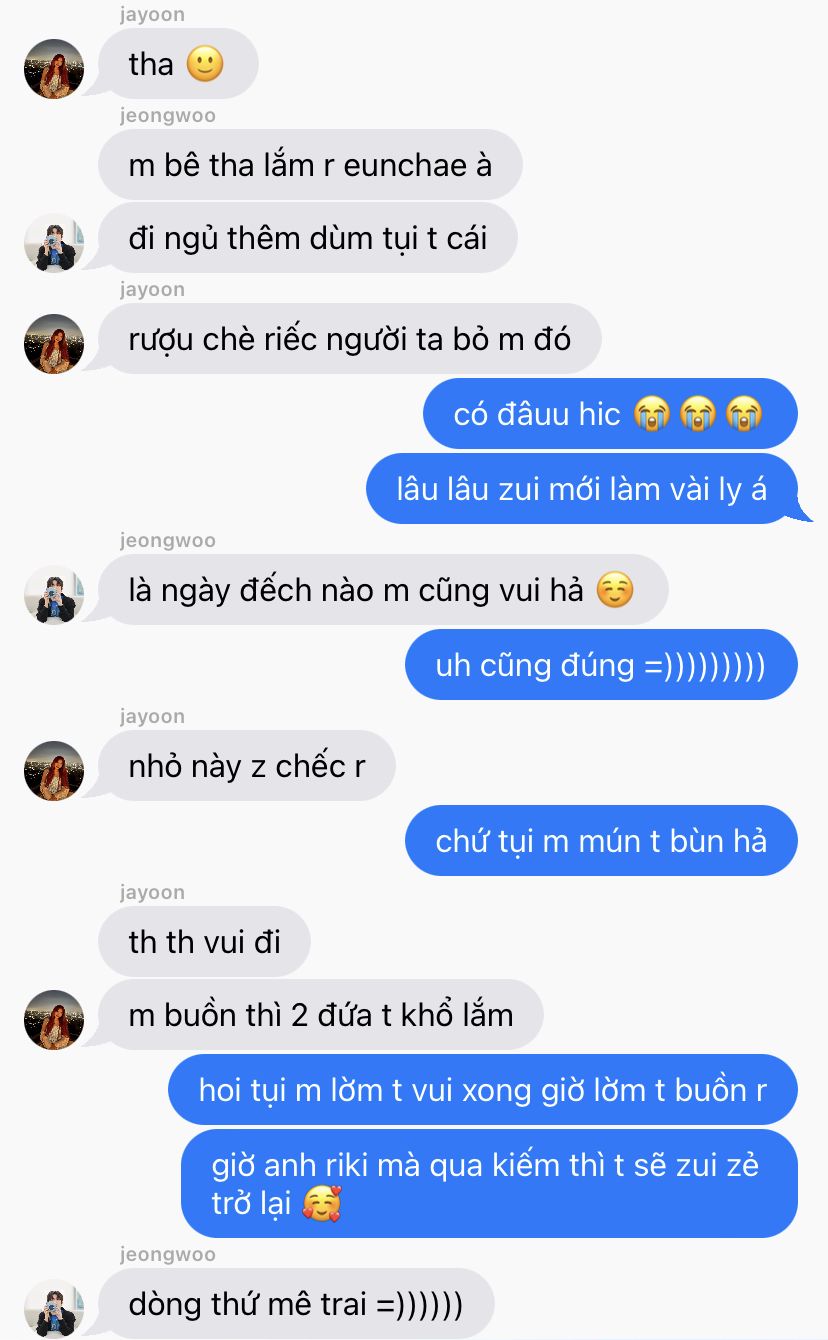View jeongwoo's avatar by "dòng thứ mê trai"
Screen dimensions: 828x1340
(54, 1308)
